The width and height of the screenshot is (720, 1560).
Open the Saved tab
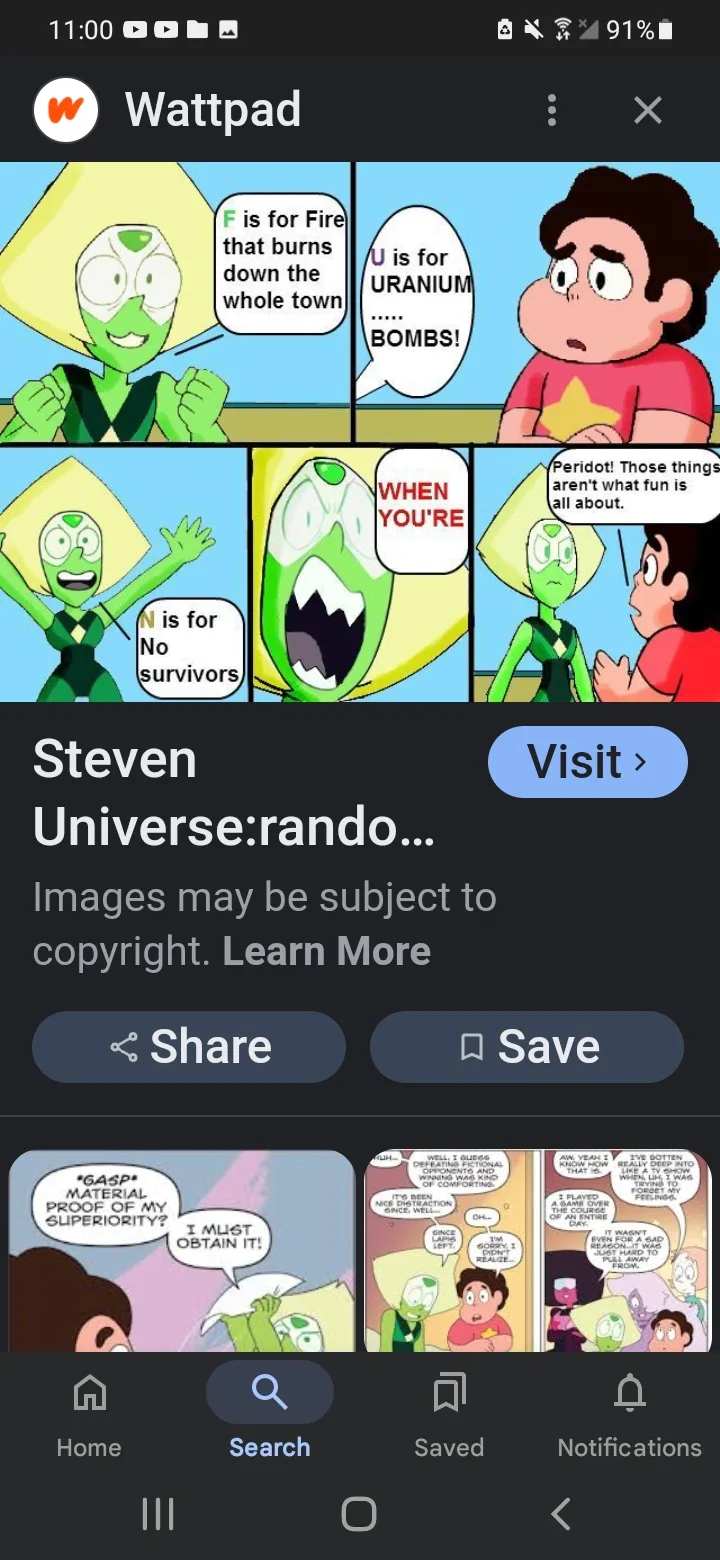pyautogui.click(x=449, y=1416)
